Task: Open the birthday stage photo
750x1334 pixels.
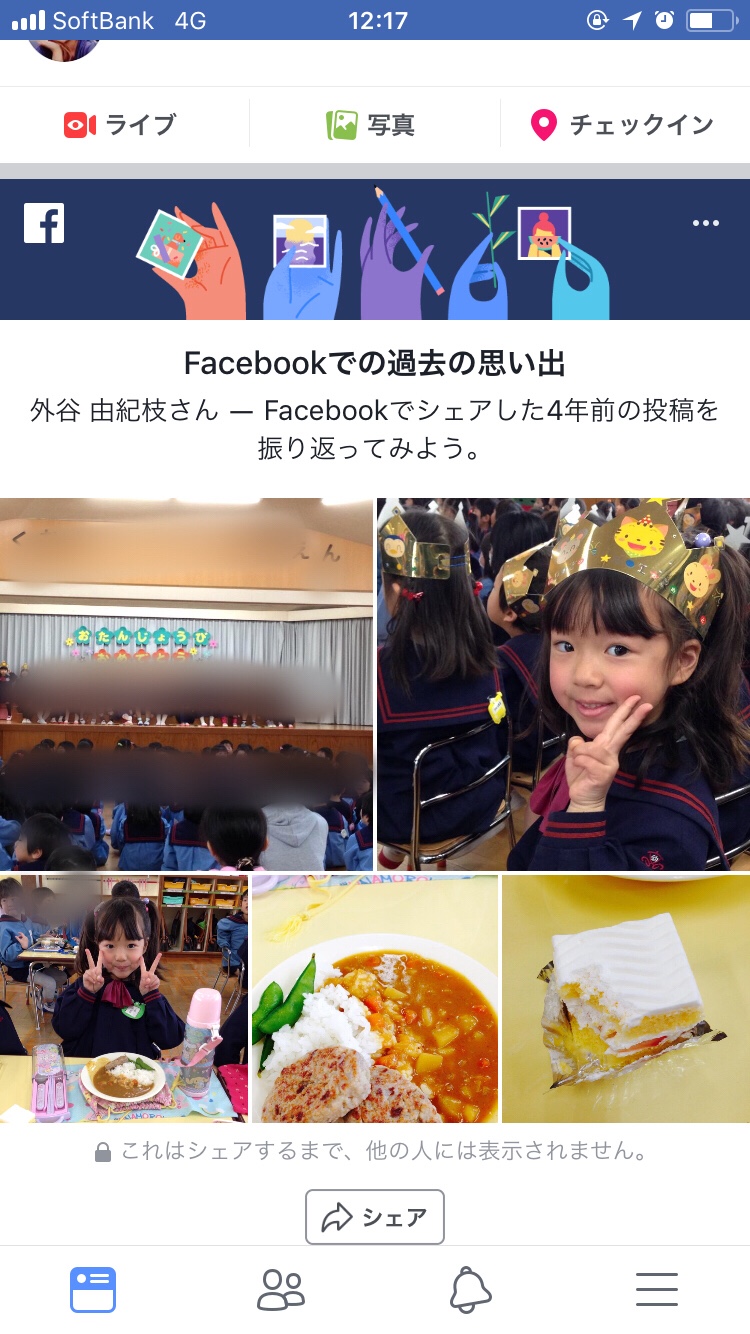Action: coord(186,684)
